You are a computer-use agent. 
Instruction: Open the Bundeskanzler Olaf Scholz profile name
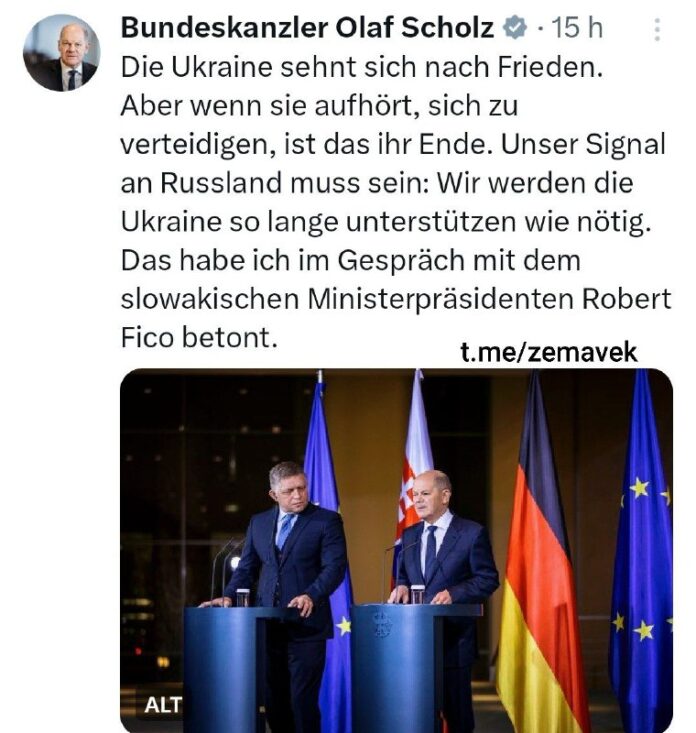click(x=307, y=28)
